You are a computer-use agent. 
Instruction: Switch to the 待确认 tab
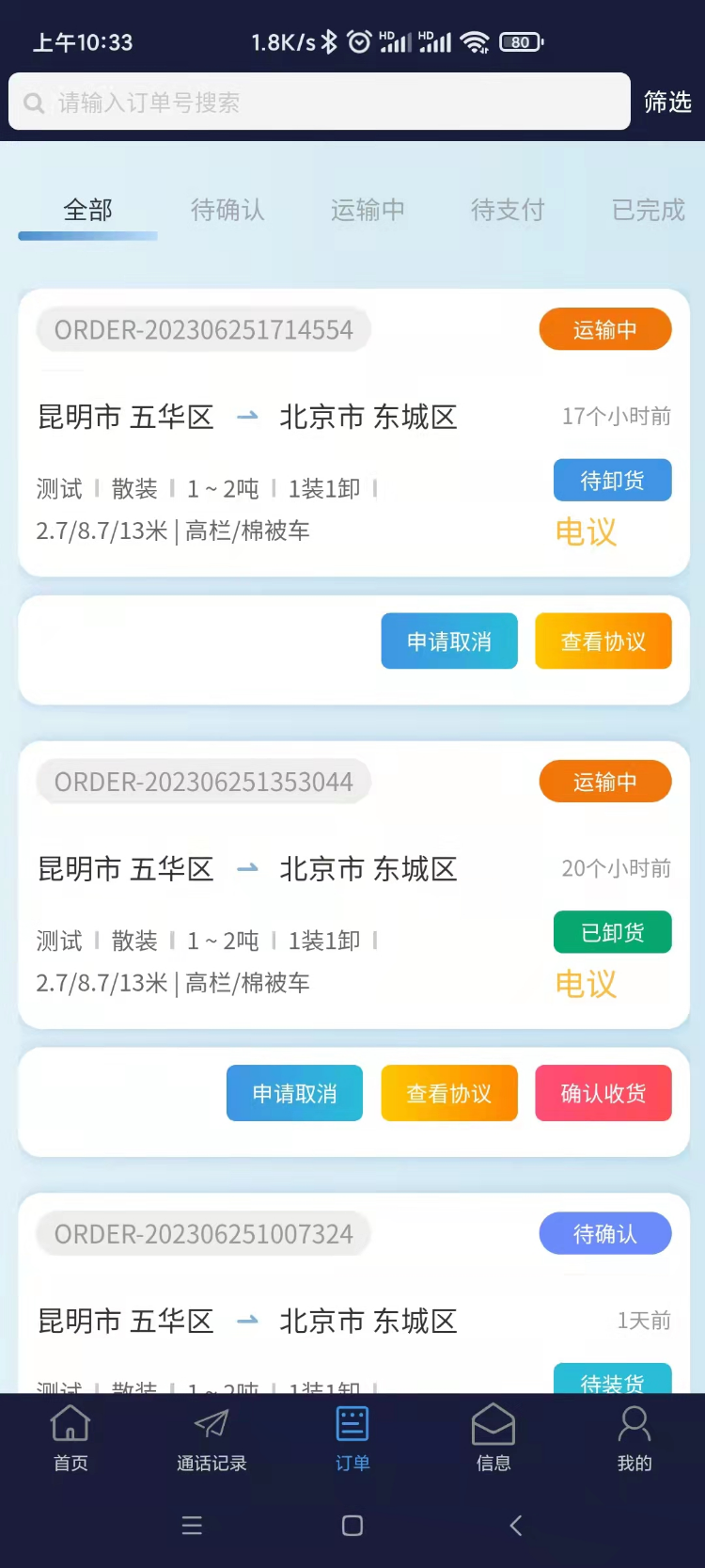click(226, 210)
